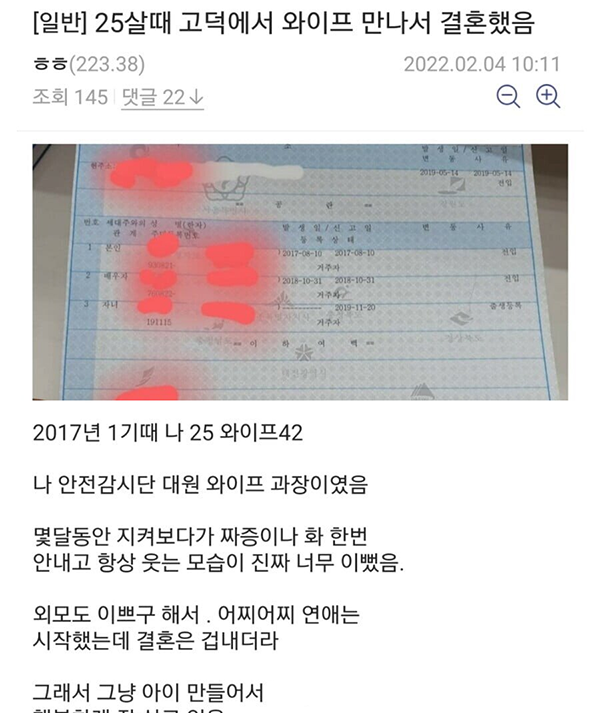Enlarge the text with the zoom-in icon
The image size is (600, 713).
547,97
